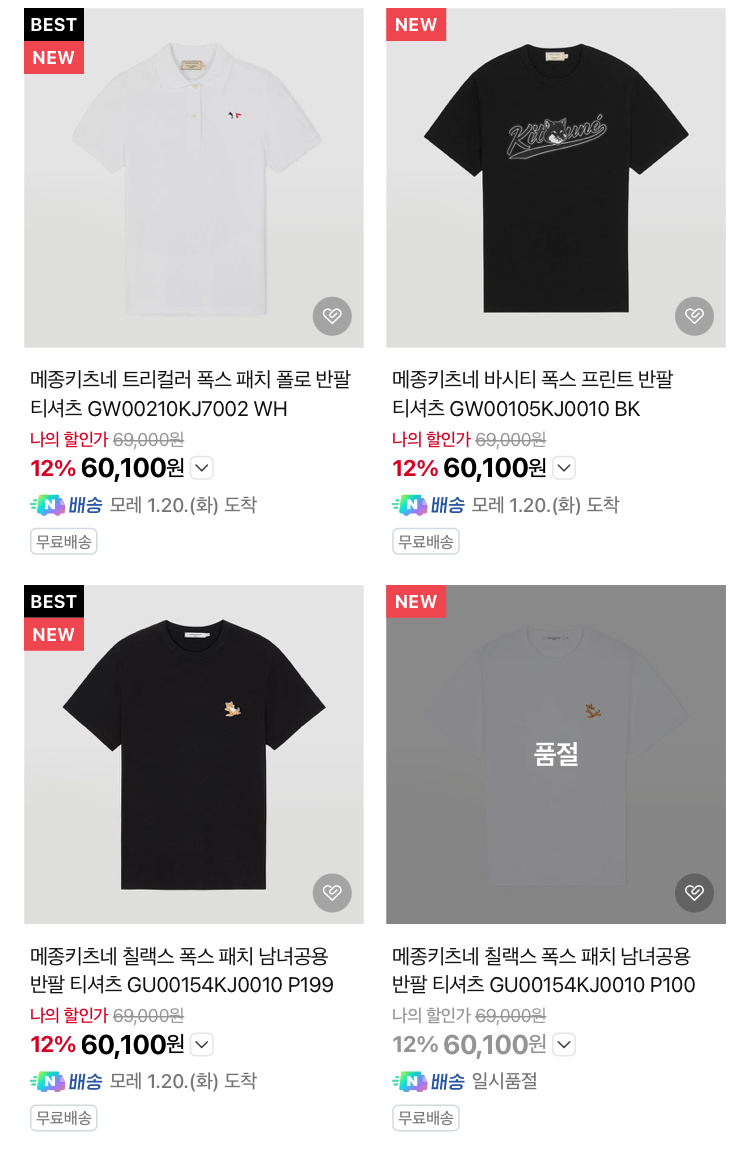Expand price info for sold-out P100 tee

tap(564, 1044)
